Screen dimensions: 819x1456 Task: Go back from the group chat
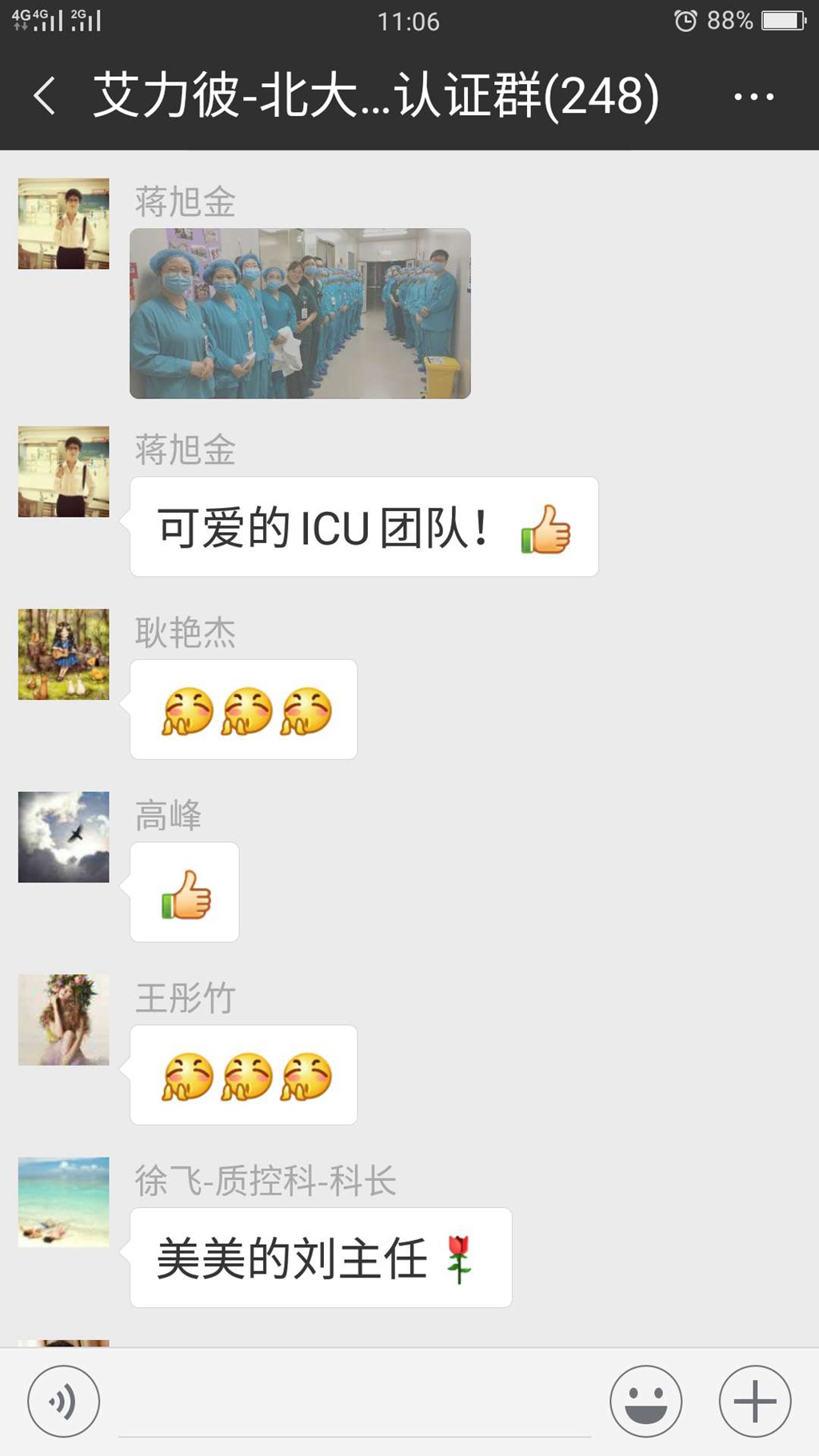coord(45,96)
